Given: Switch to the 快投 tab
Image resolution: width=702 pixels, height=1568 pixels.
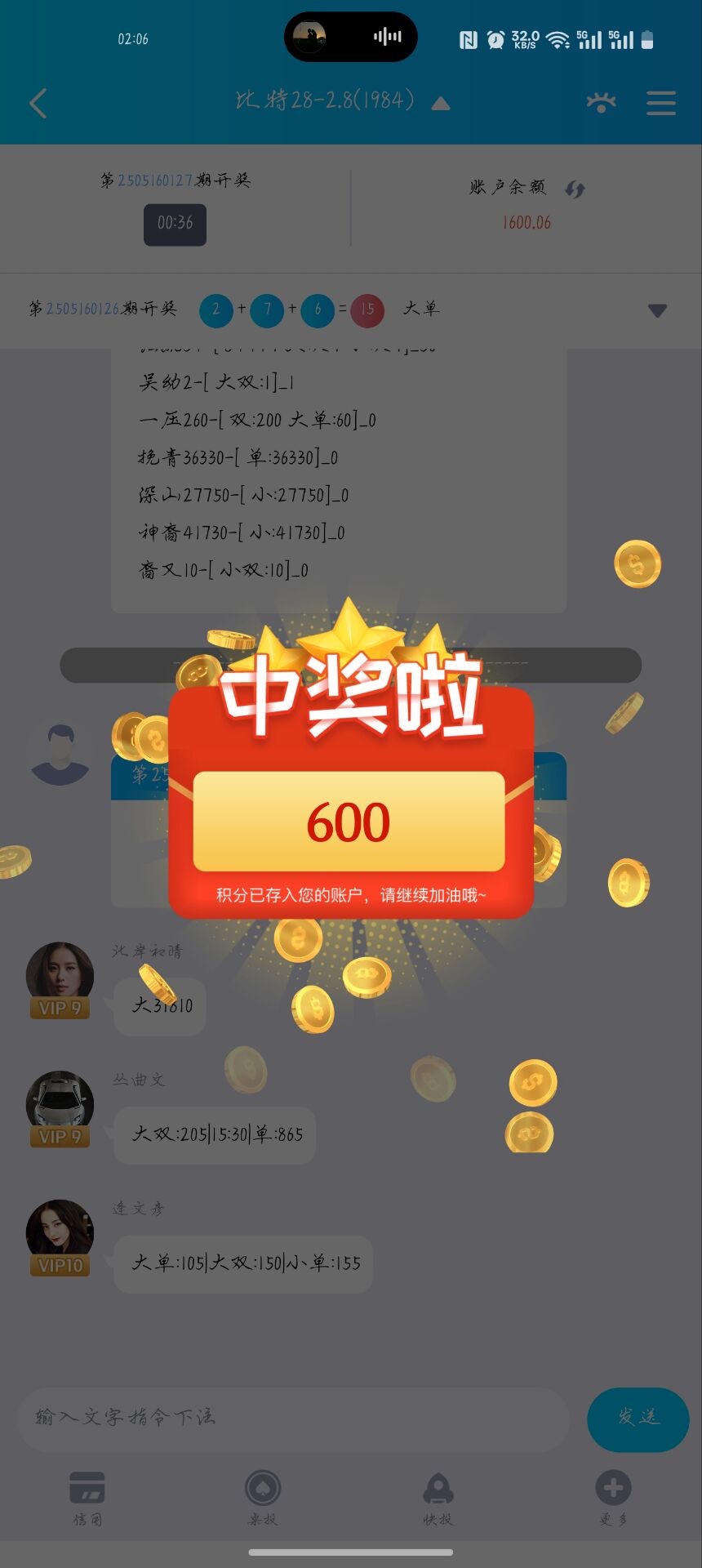Looking at the screenshot, I should [438, 1497].
